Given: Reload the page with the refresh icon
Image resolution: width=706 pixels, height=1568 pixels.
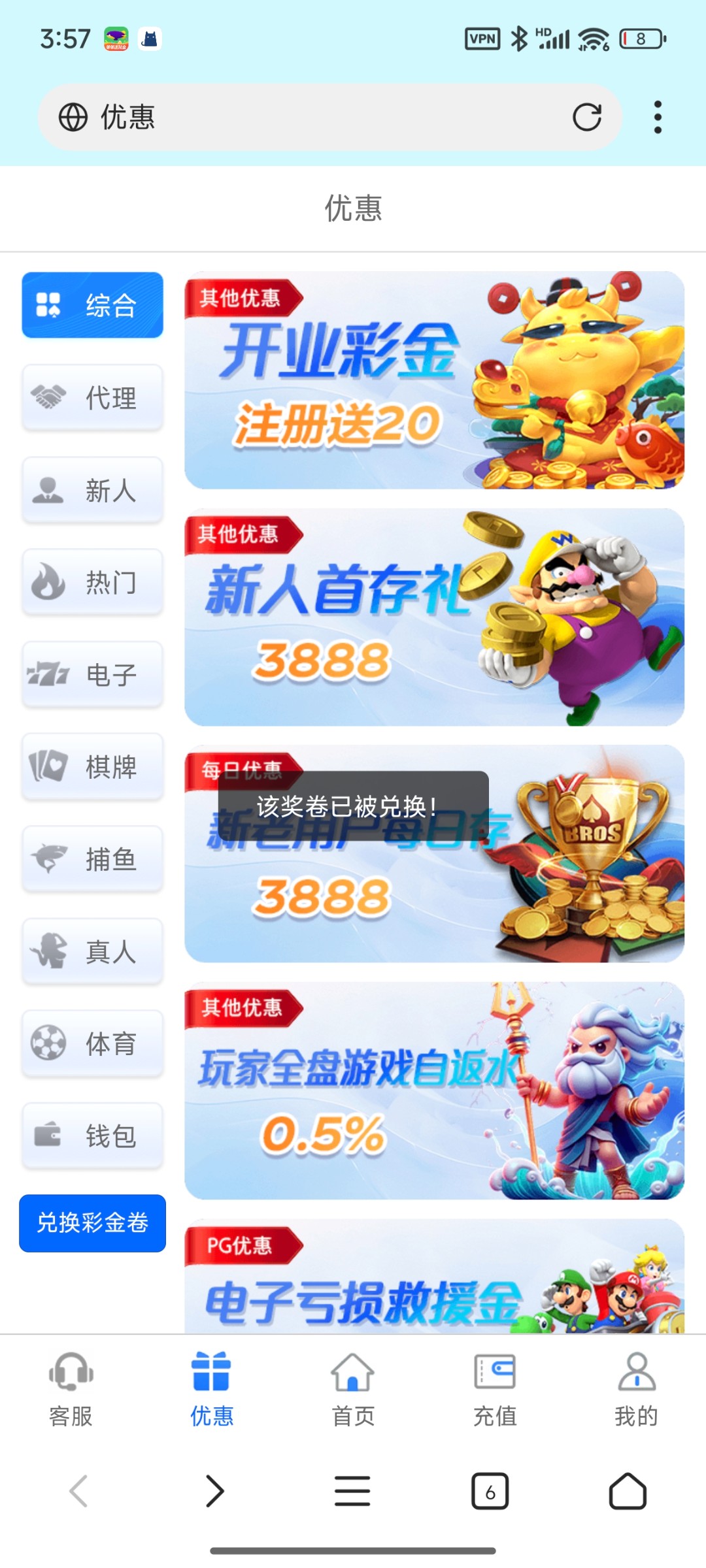Looking at the screenshot, I should (586, 118).
